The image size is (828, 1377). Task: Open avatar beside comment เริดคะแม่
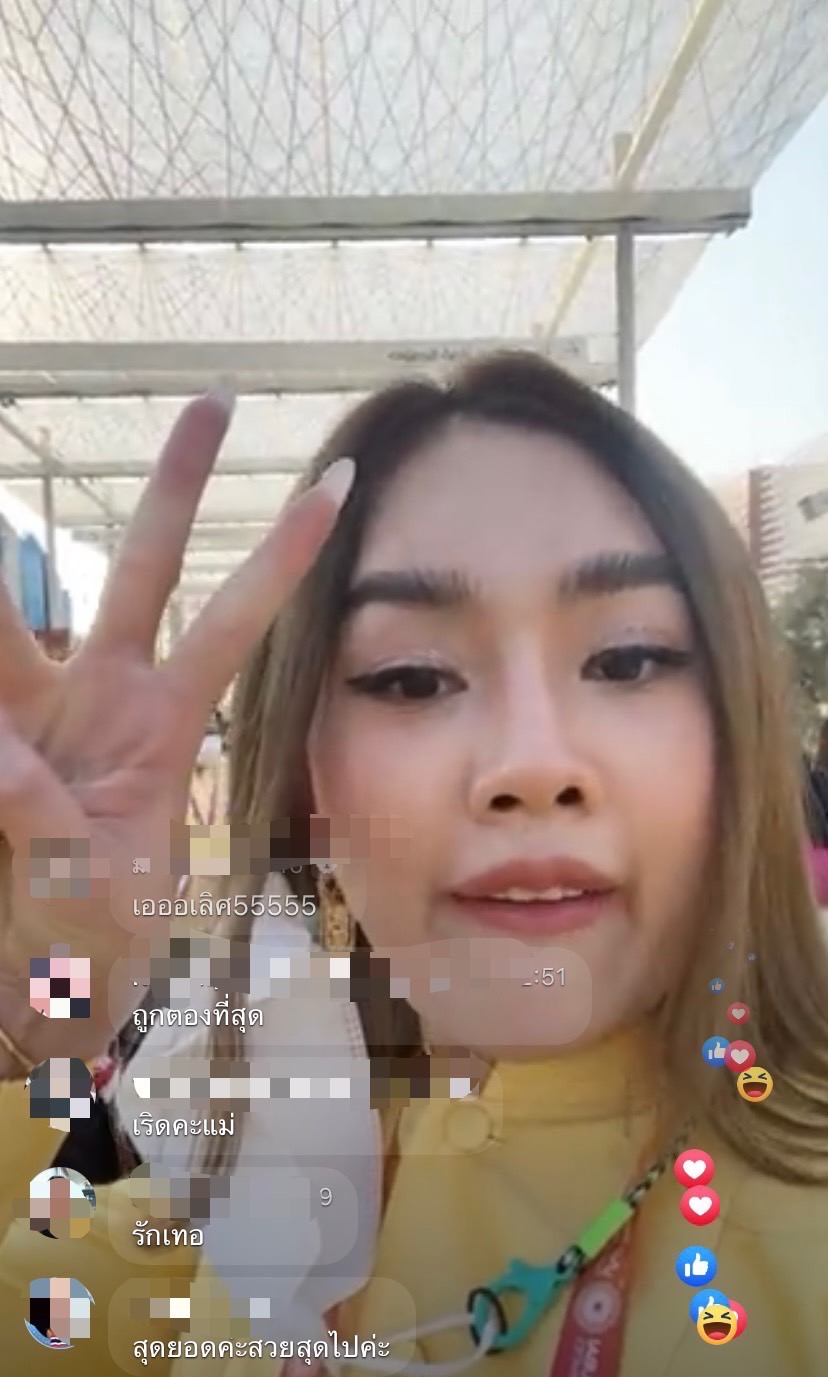[x=60, y=1090]
